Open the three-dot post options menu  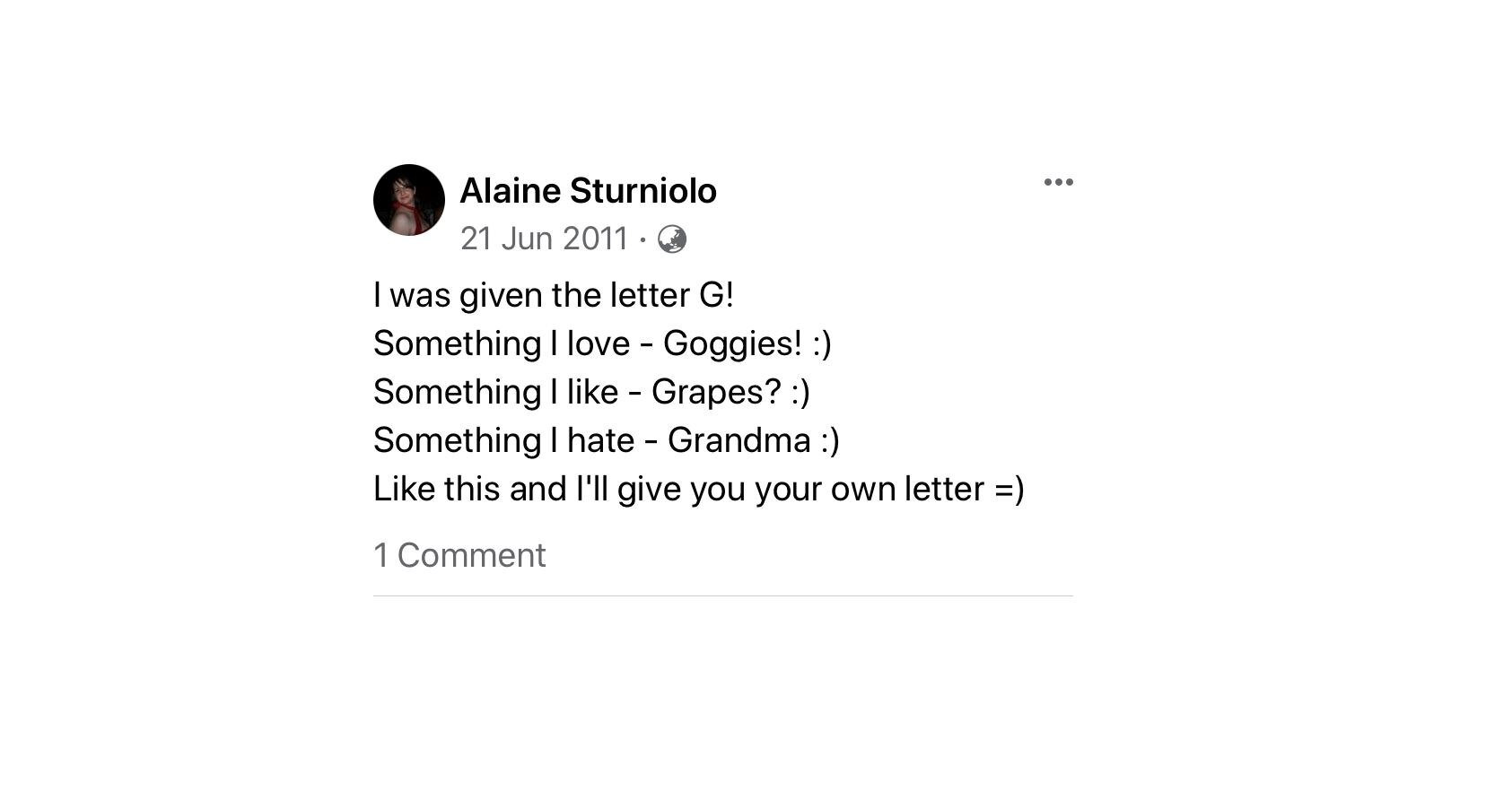coord(1058,182)
